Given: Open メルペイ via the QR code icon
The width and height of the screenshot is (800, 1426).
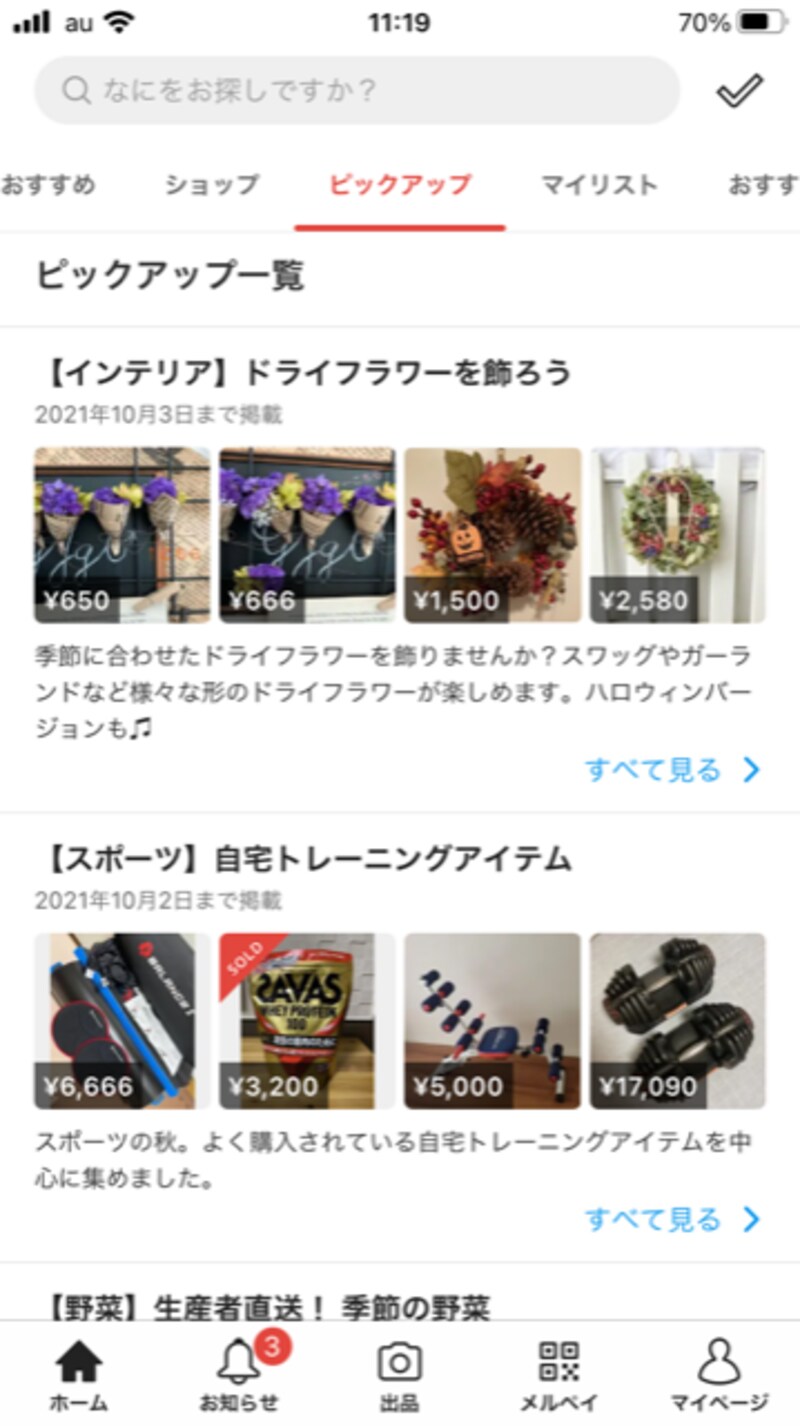Looking at the screenshot, I should click(557, 1360).
